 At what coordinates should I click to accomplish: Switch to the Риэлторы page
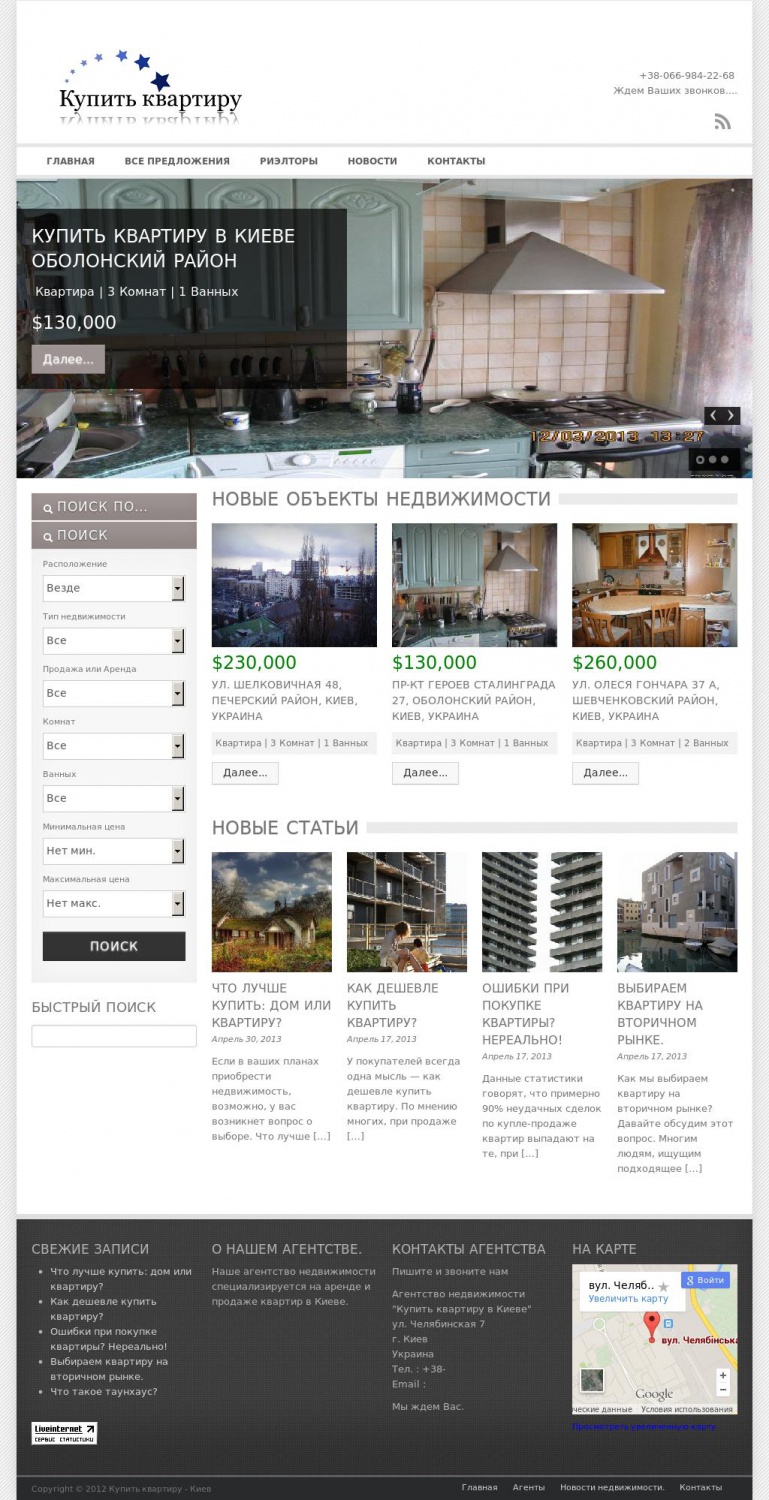point(288,161)
